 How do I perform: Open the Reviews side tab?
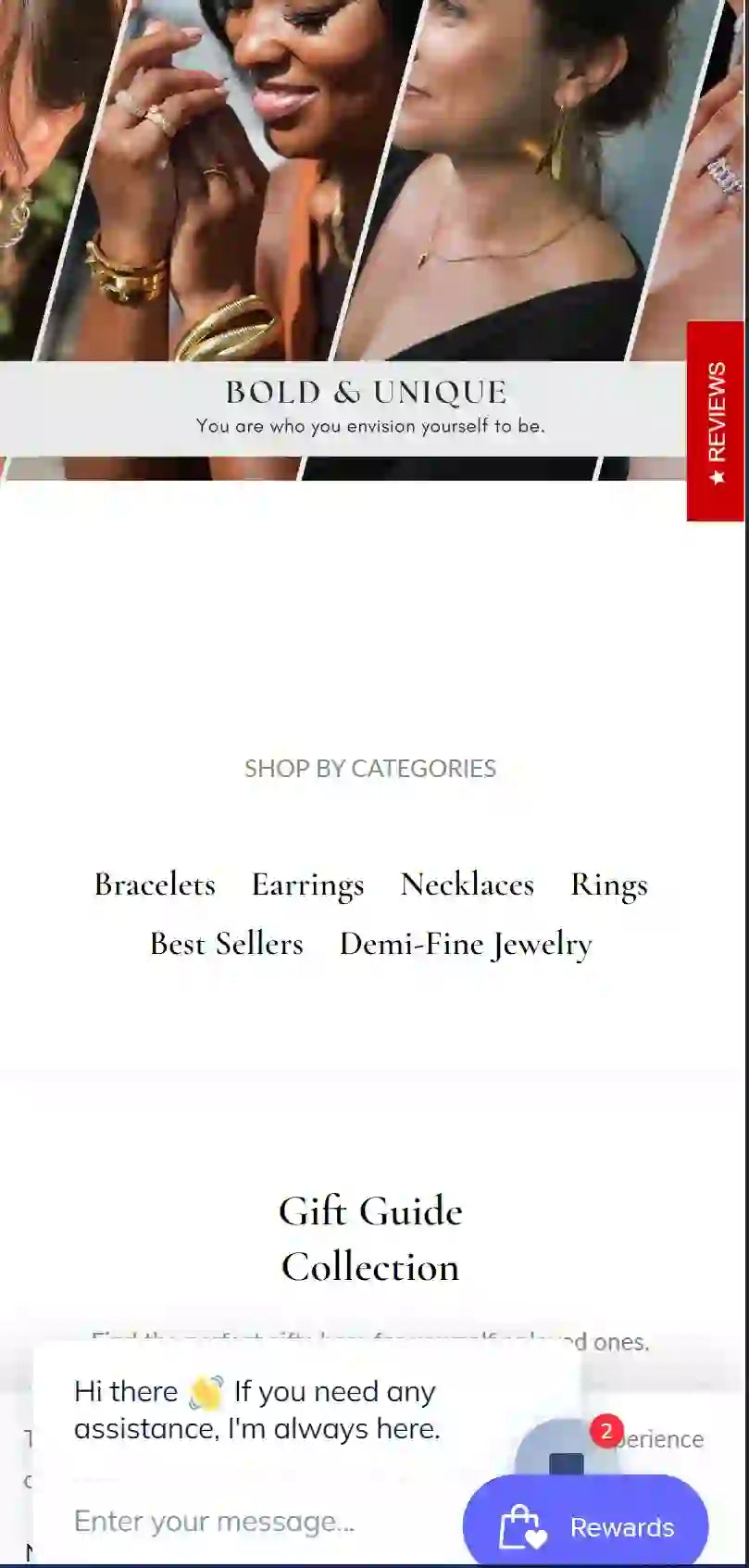click(715, 420)
